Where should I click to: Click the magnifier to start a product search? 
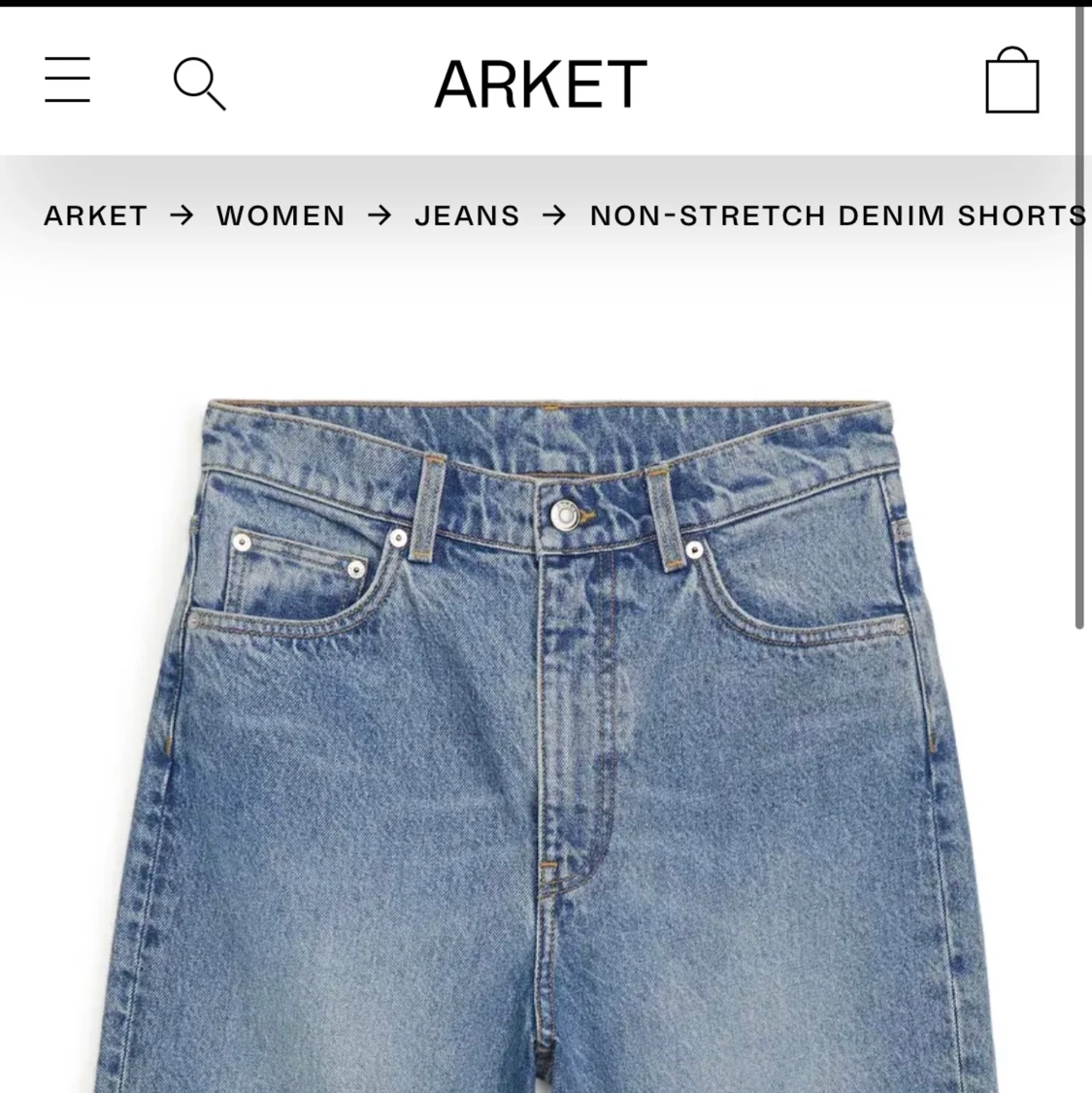click(x=200, y=84)
